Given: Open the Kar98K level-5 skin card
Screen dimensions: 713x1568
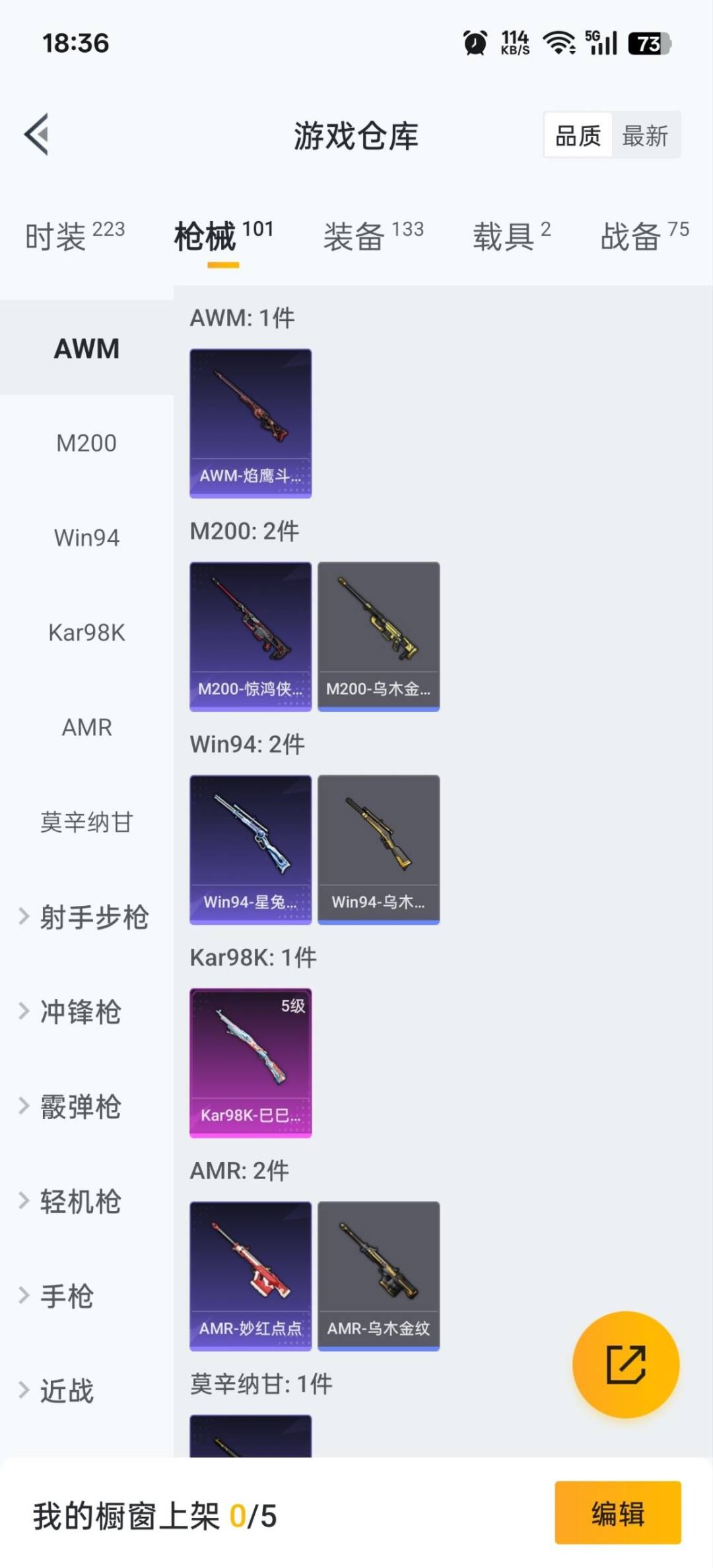Looking at the screenshot, I should tap(251, 1061).
